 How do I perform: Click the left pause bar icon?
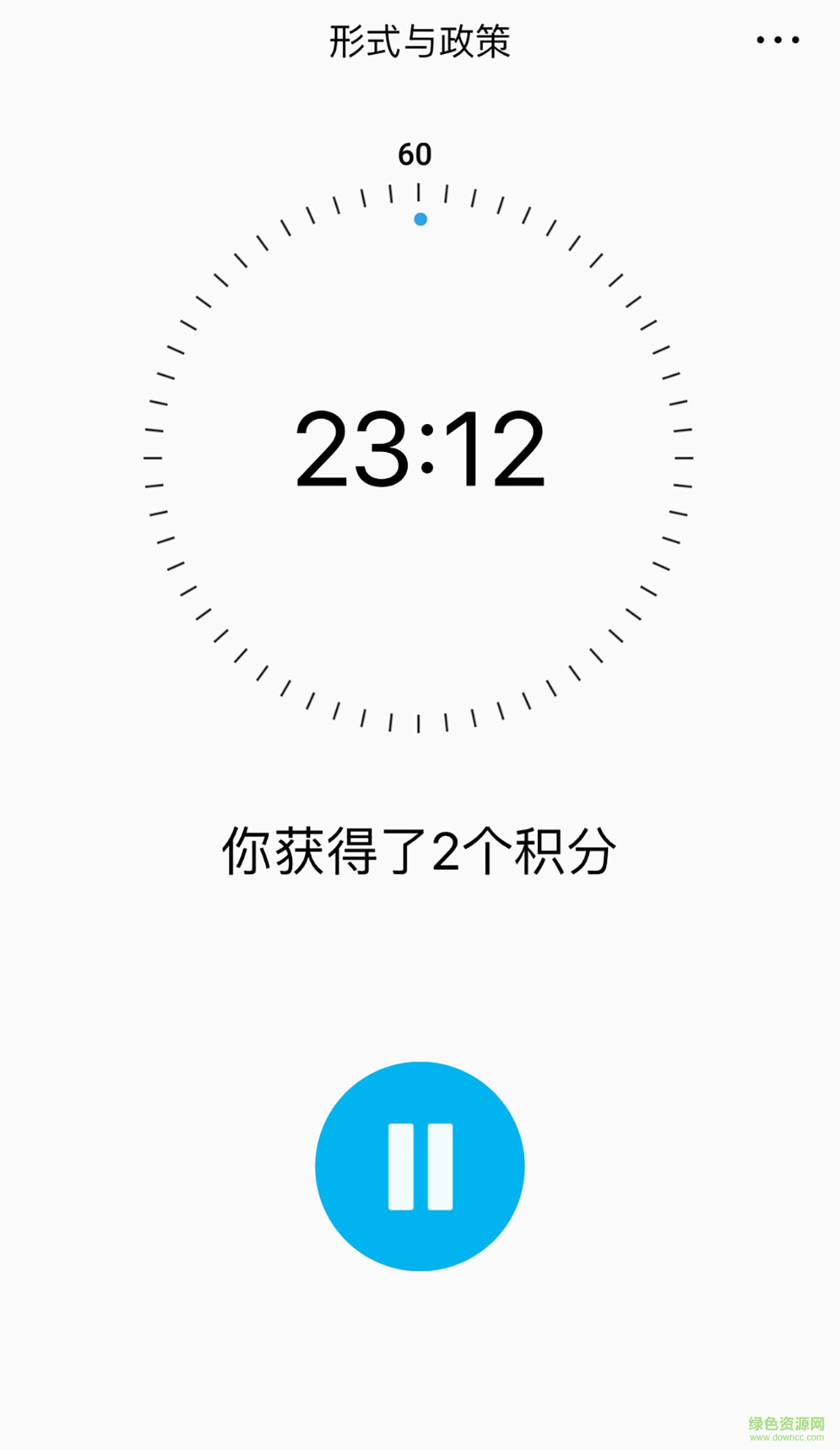pyautogui.click(x=400, y=1163)
